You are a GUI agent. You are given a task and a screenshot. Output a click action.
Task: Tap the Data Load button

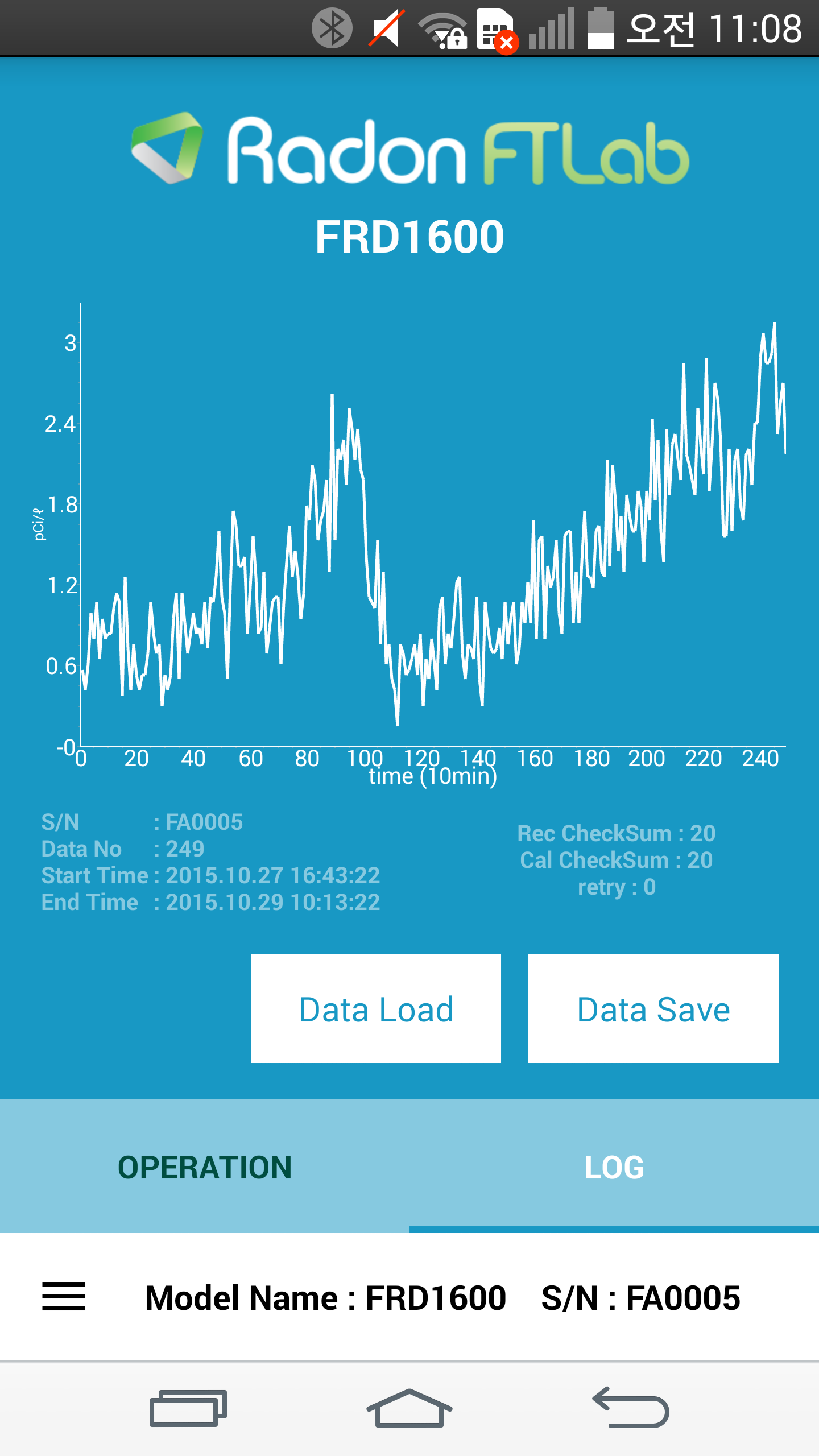375,1008
